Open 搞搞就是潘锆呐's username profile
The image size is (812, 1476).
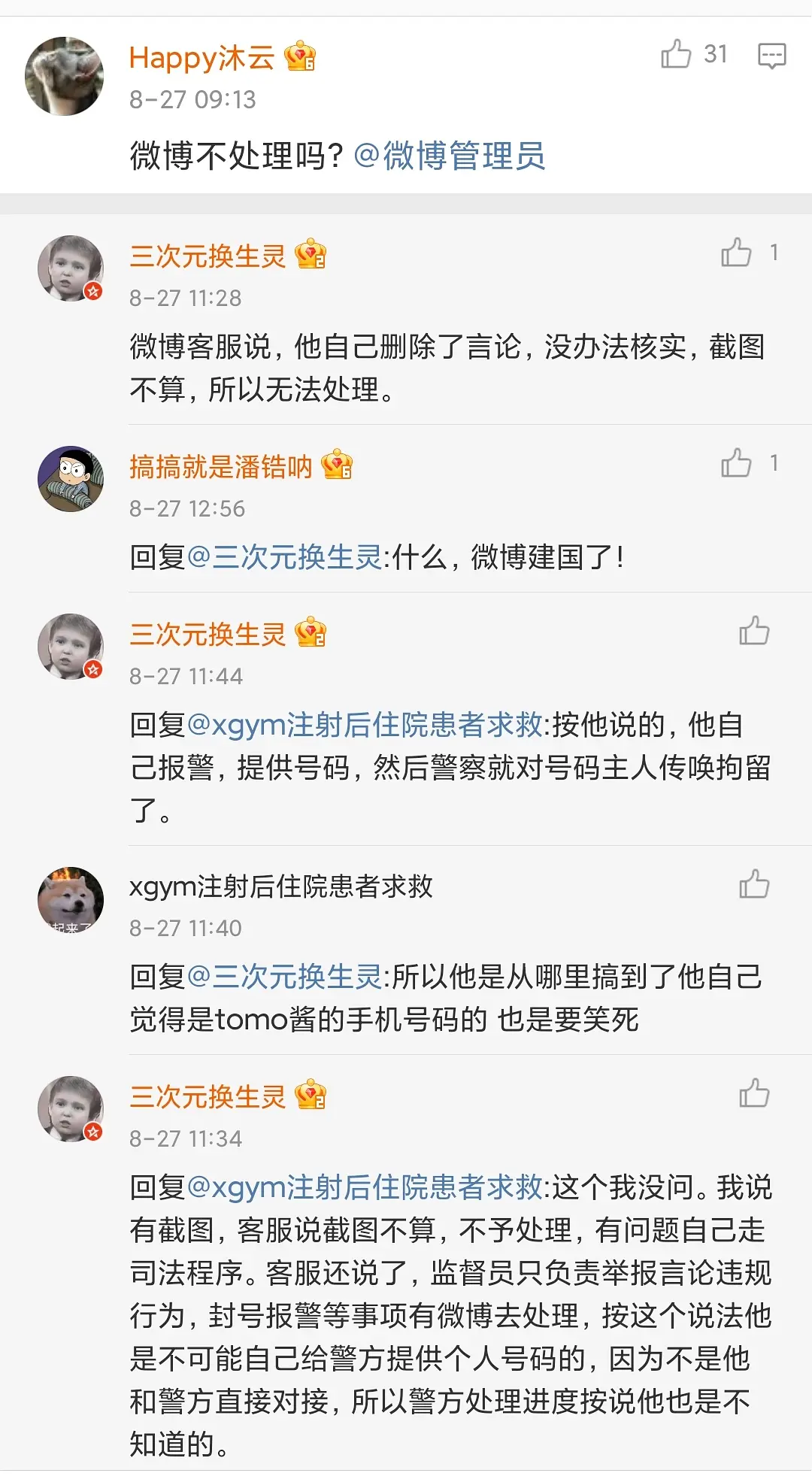click(x=220, y=467)
